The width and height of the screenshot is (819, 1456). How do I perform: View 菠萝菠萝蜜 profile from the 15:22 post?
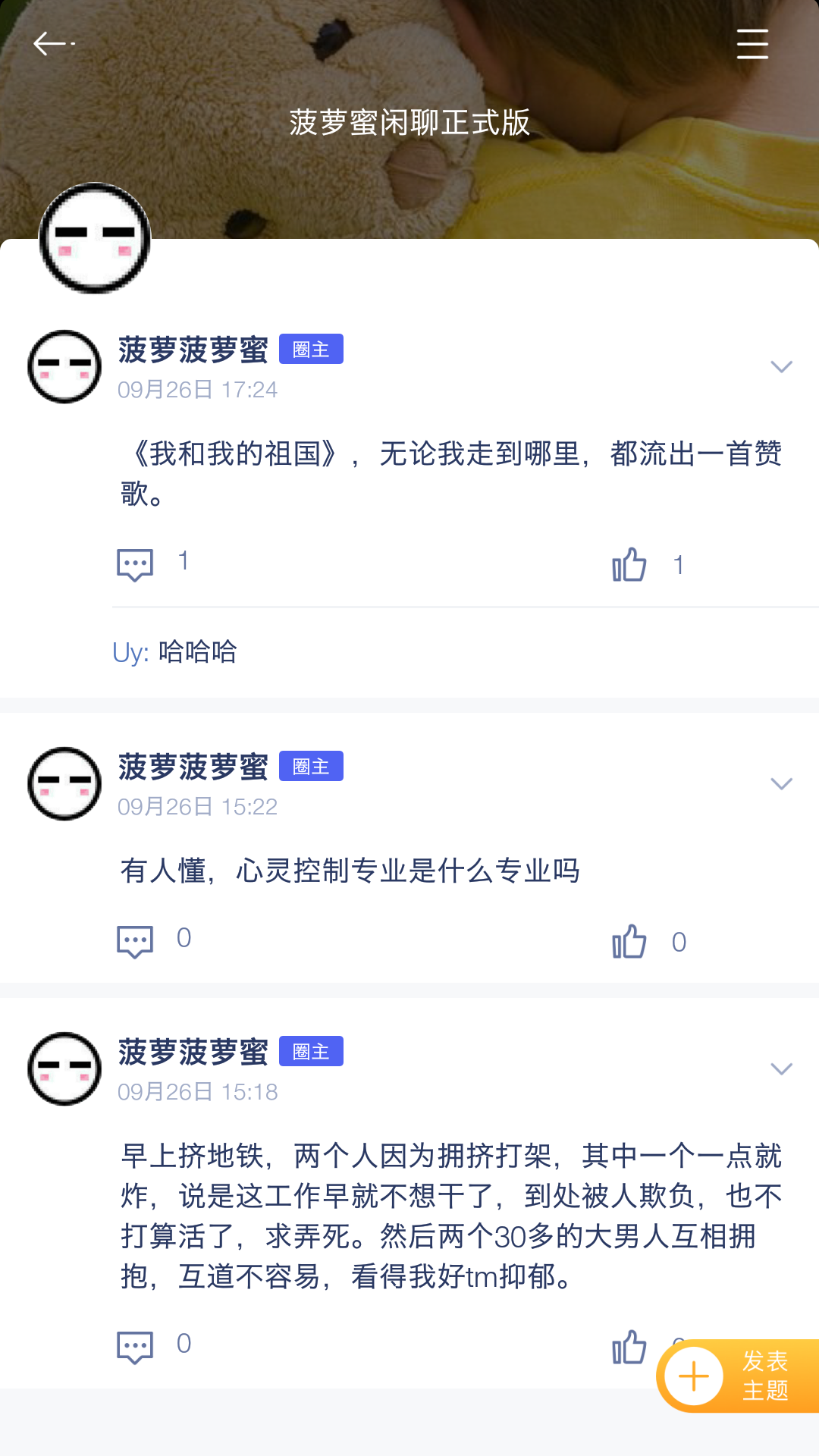pos(193,767)
